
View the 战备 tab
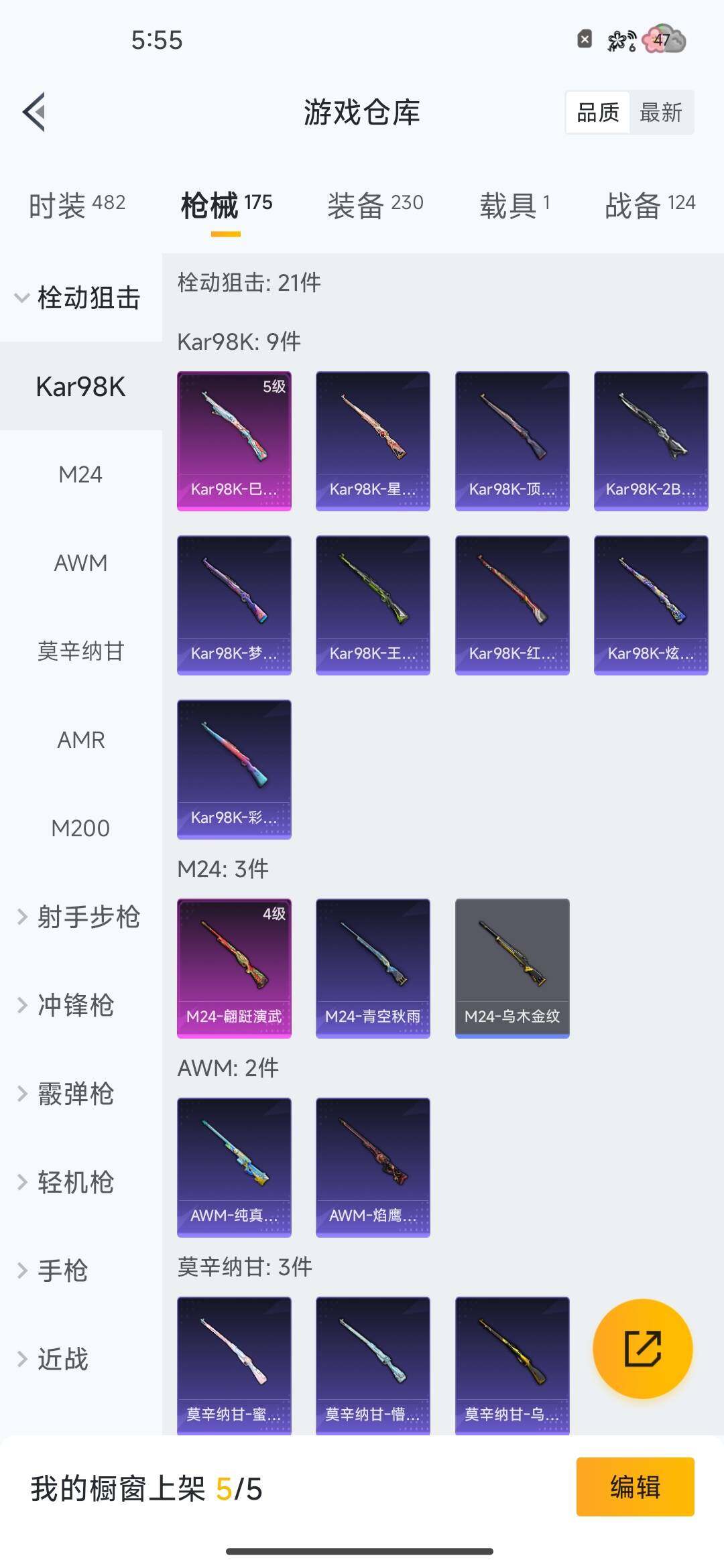(649, 204)
